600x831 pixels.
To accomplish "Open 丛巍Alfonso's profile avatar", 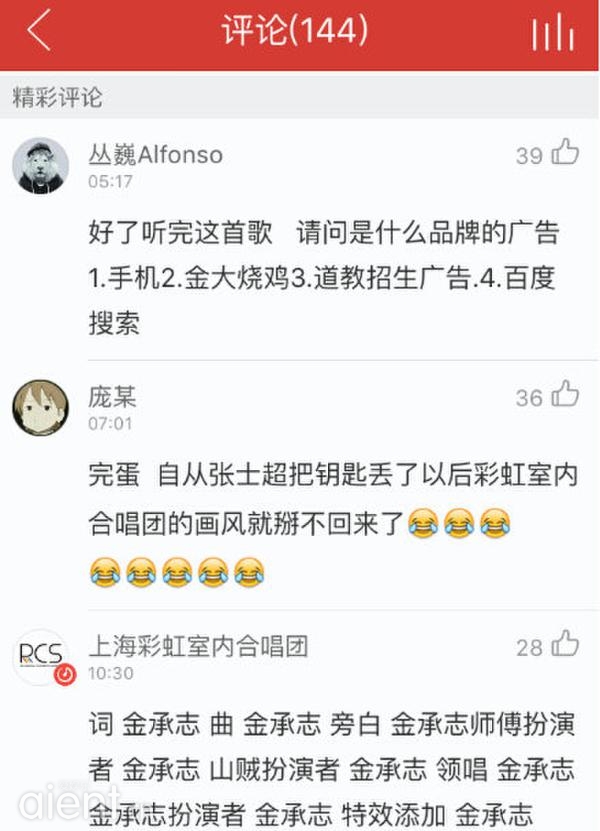I will tap(41, 166).
